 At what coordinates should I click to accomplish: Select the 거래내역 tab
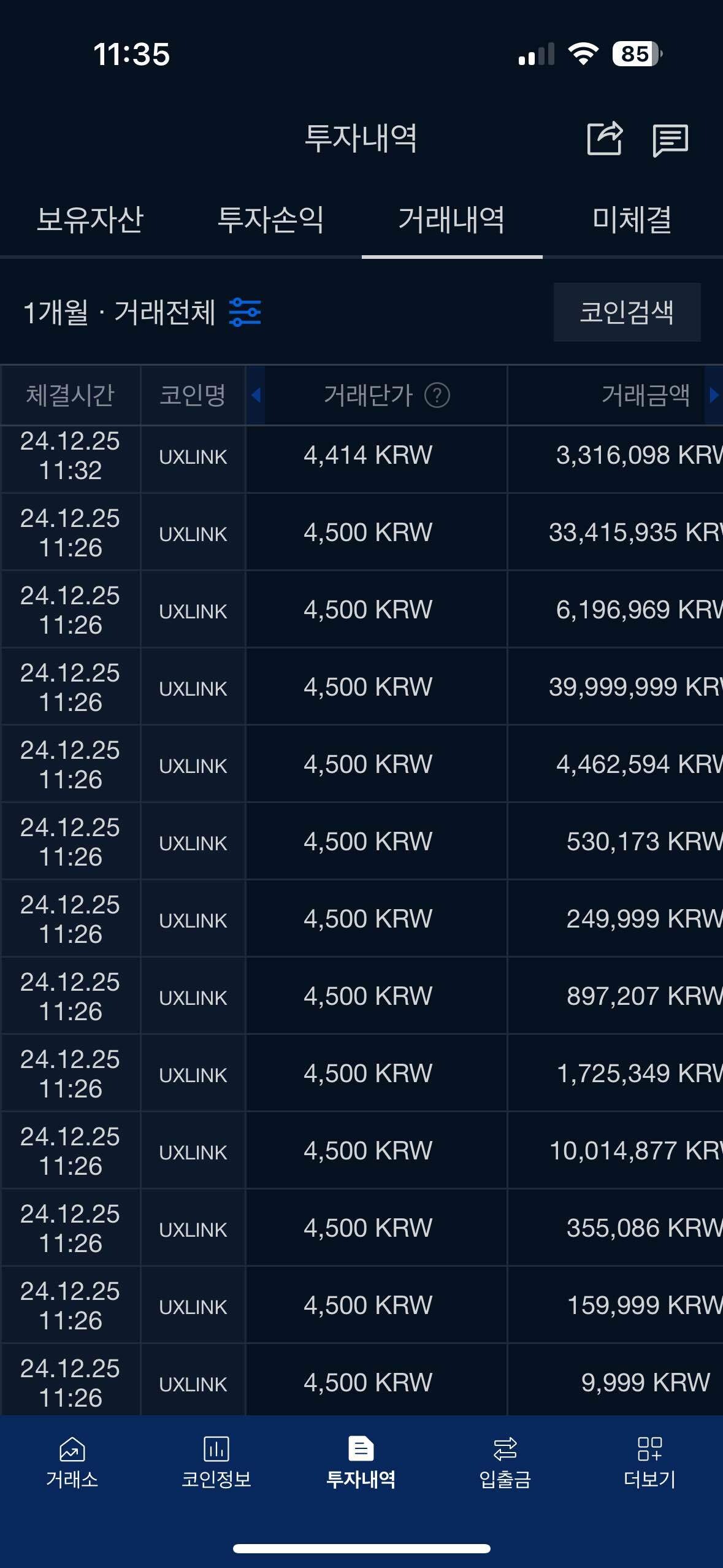(451, 220)
